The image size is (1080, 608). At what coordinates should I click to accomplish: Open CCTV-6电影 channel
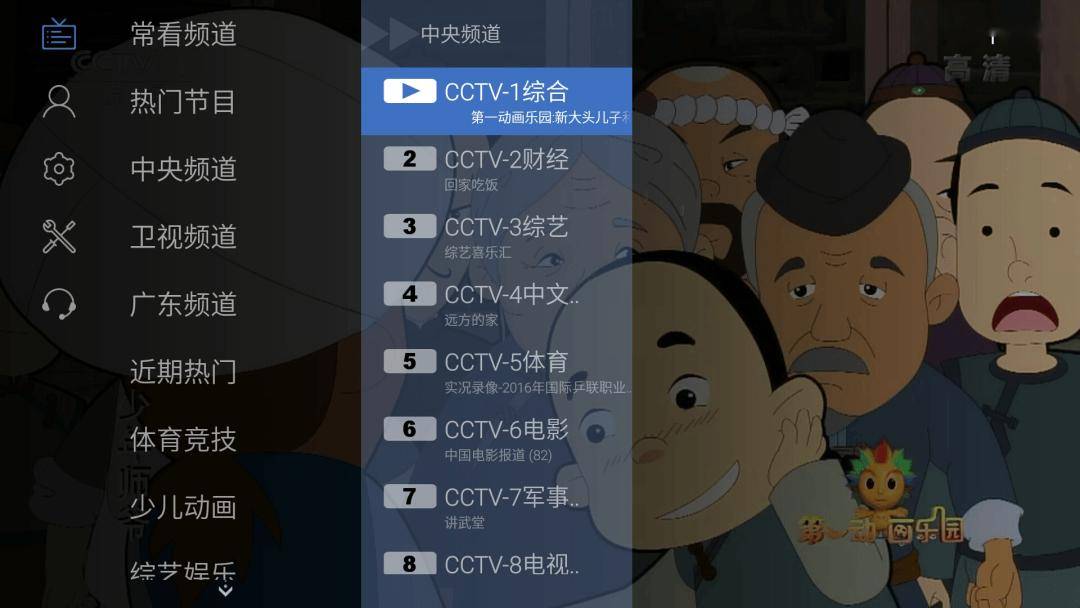tap(497, 438)
